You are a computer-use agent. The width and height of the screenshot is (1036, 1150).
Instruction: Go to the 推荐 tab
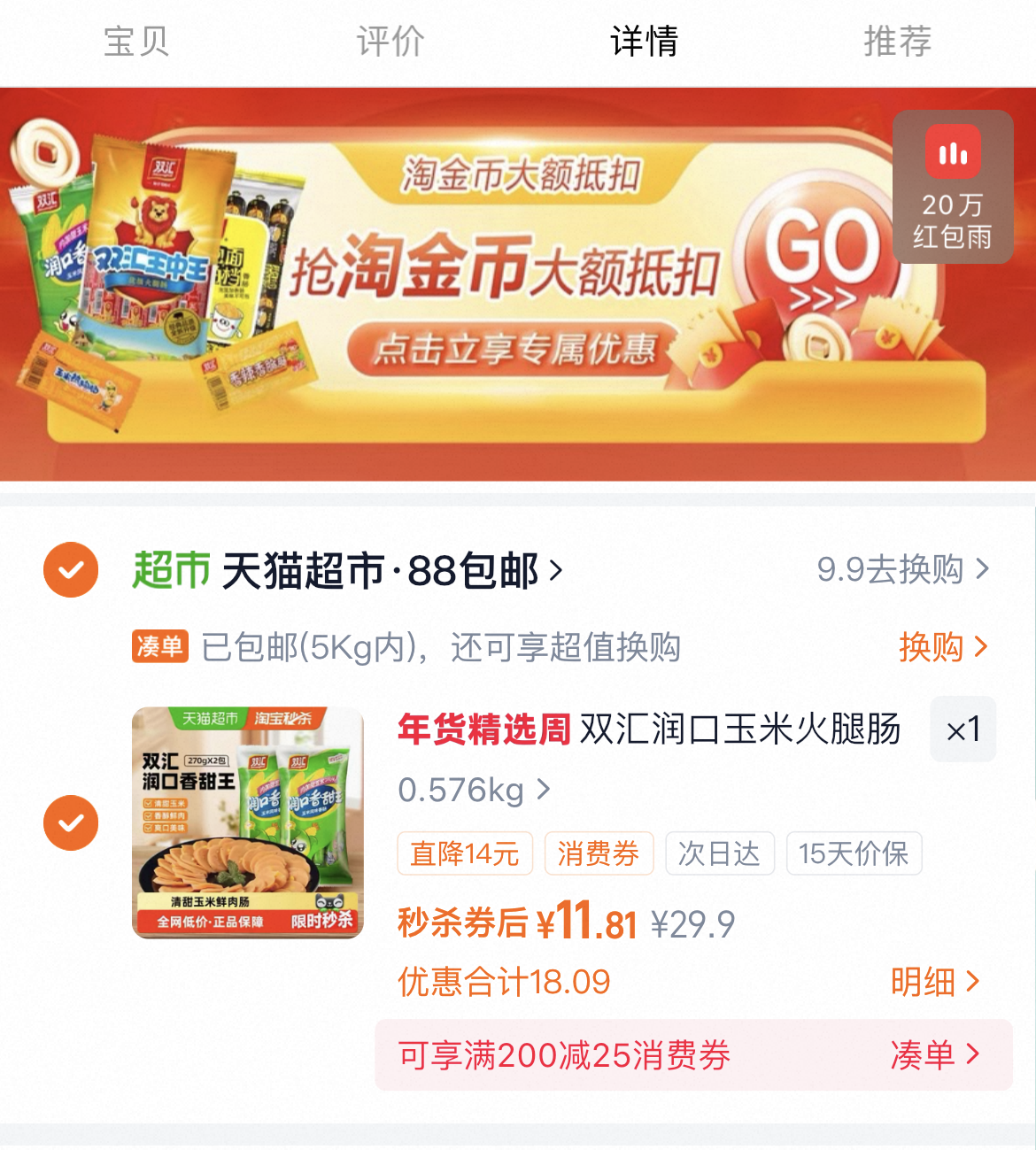[x=898, y=42]
